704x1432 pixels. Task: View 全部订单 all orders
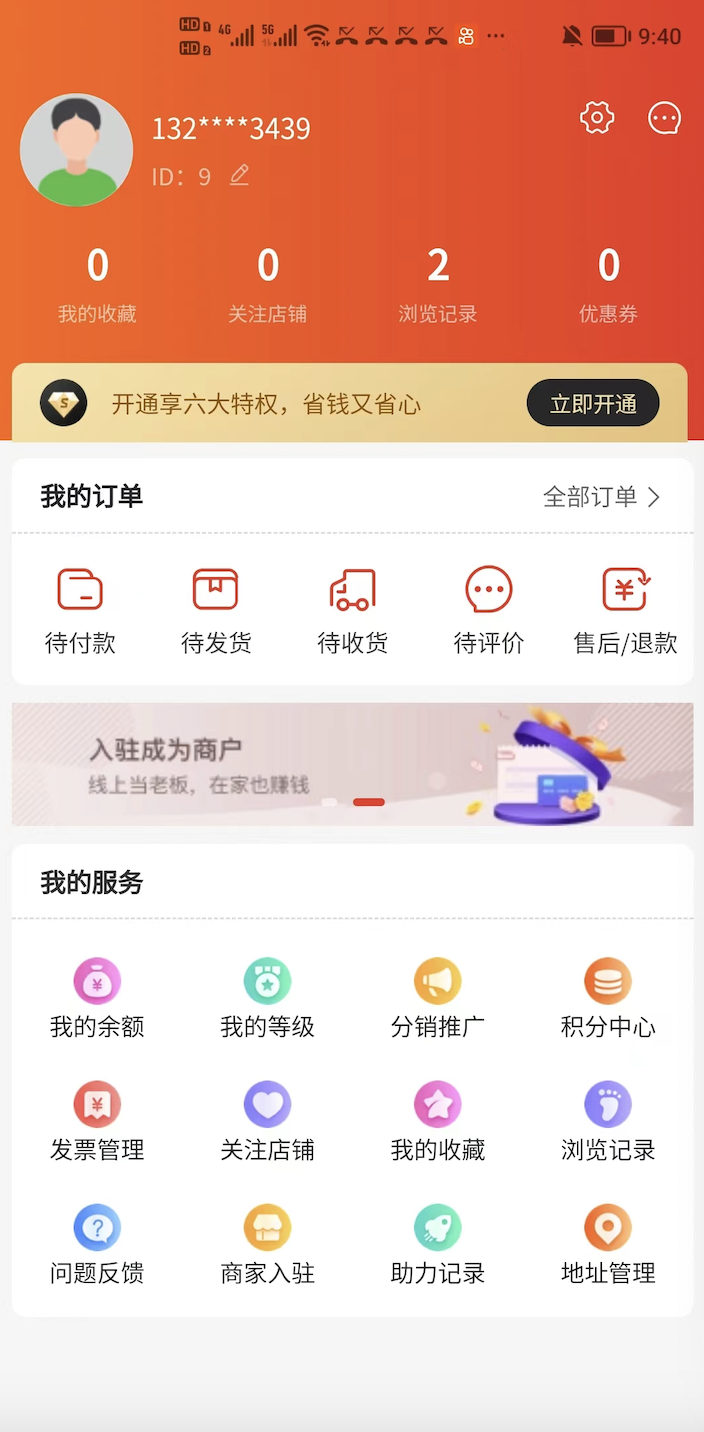point(601,497)
